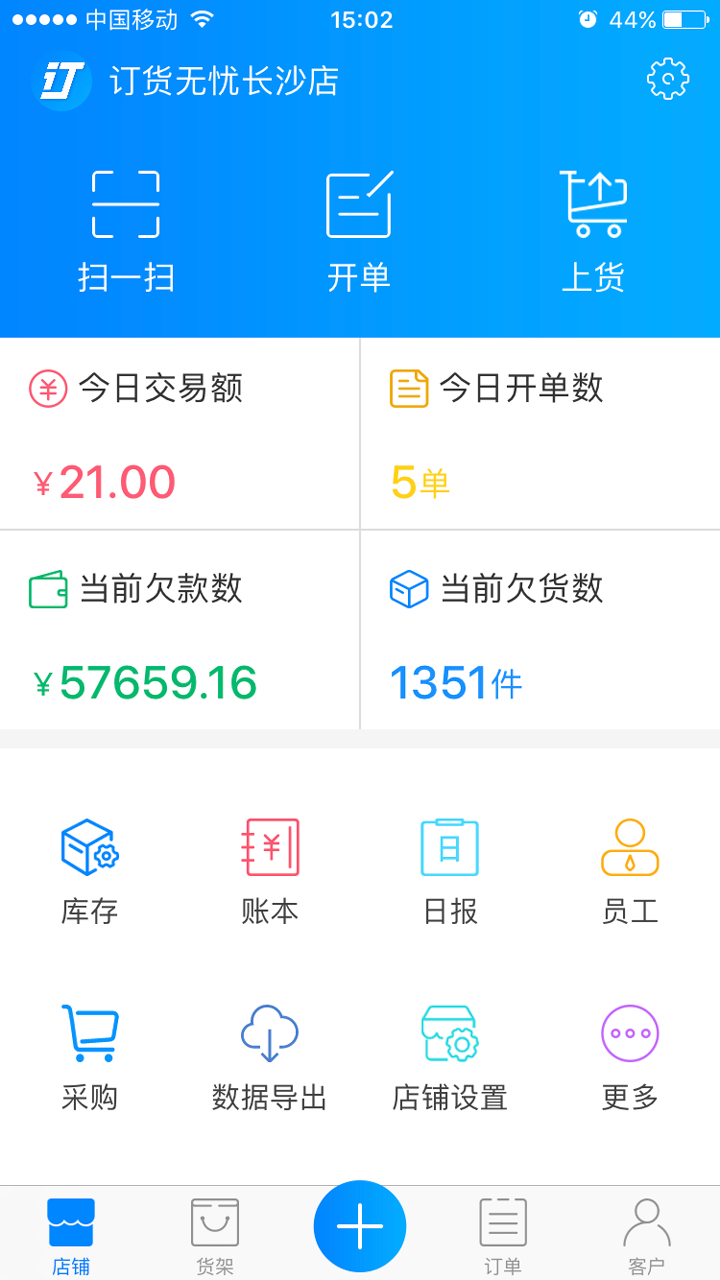Open the settings gear icon
The height and width of the screenshot is (1280, 720).
tap(668, 79)
